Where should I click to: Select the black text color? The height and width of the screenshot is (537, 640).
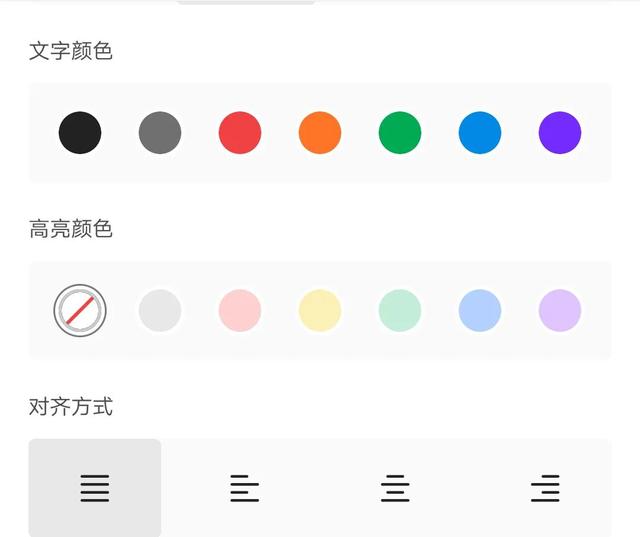(x=80, y=133)
